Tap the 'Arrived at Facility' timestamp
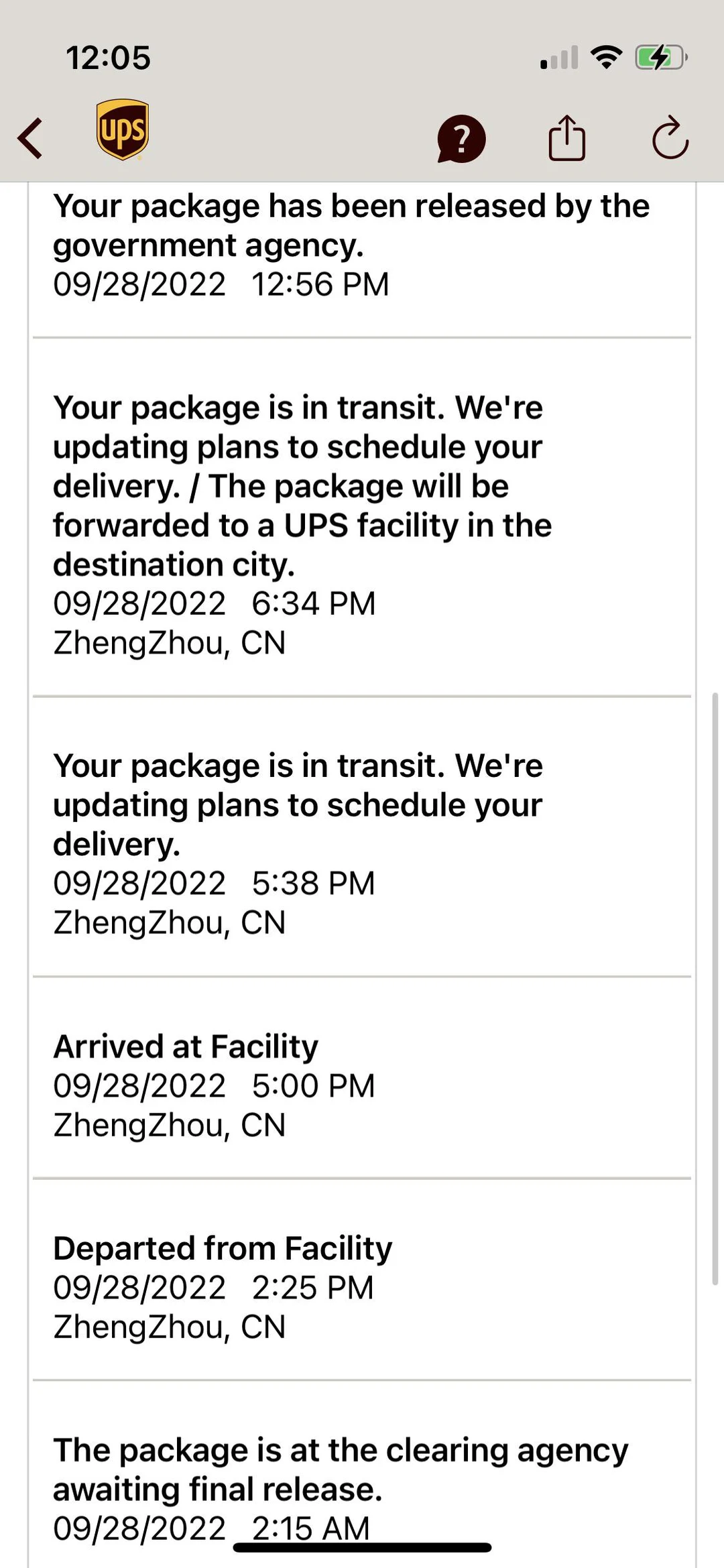Image resolution: width=724 pixels, height=1568 pixels. pyautogui.click(x=213, y=1085)
